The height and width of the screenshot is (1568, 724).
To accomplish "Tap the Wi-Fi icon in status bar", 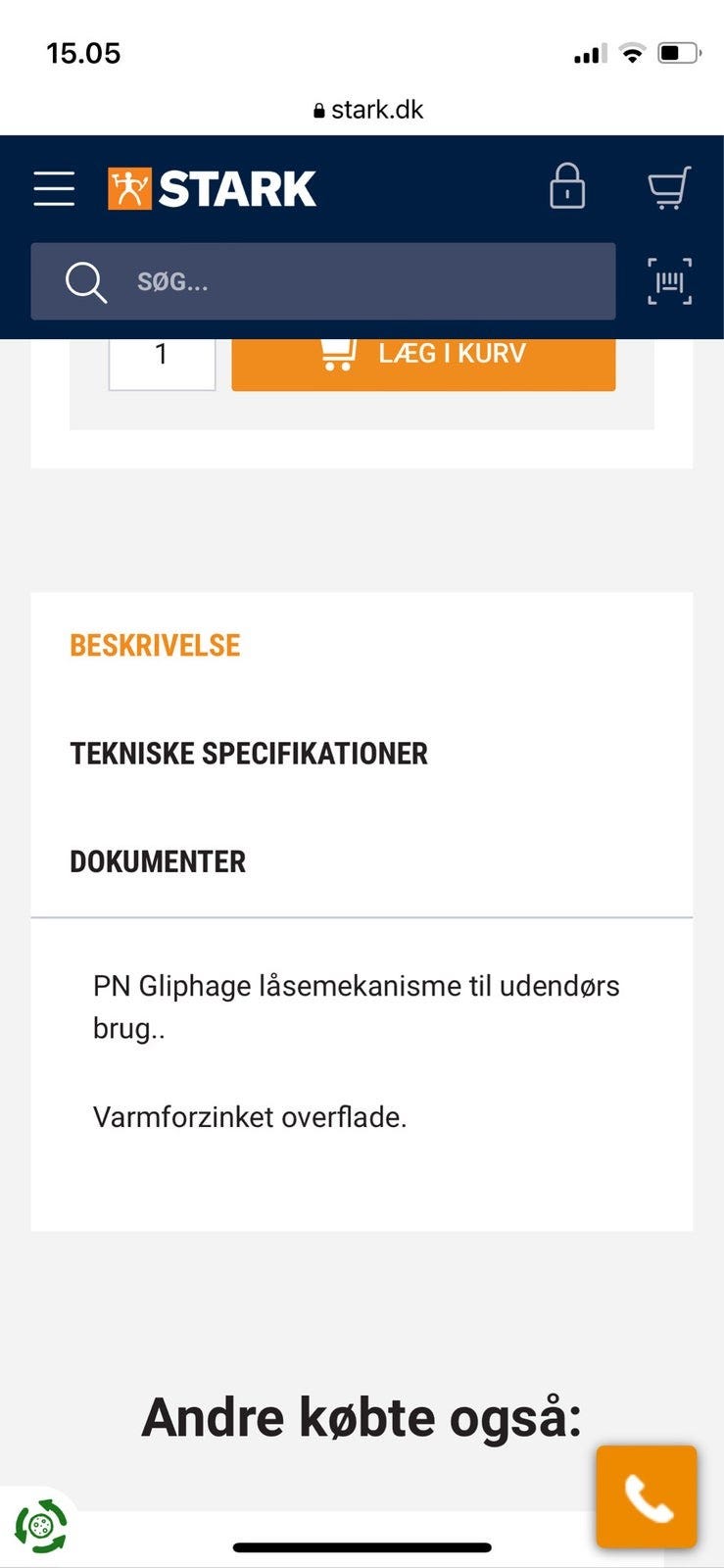I will click(632, 53).
